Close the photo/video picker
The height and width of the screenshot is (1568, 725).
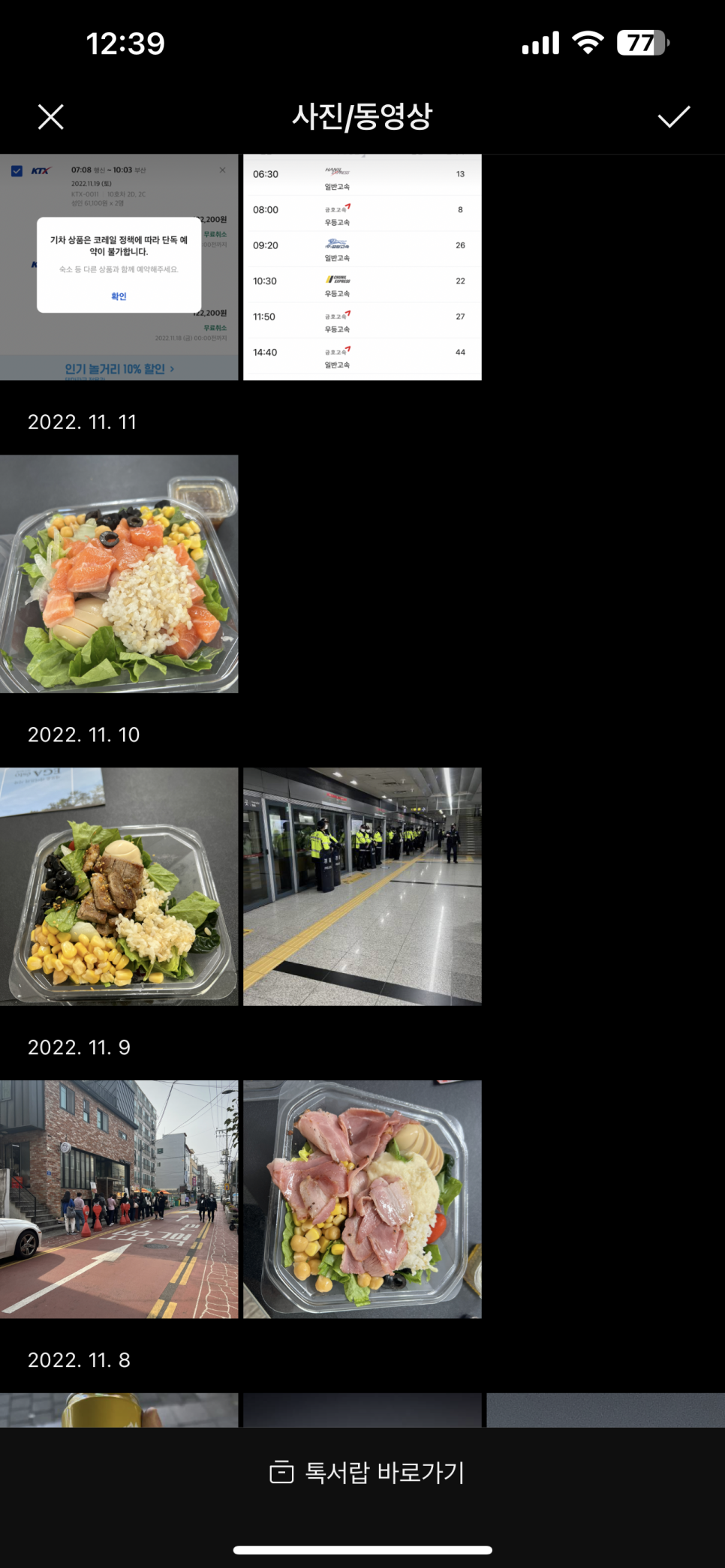click(50, 116)
